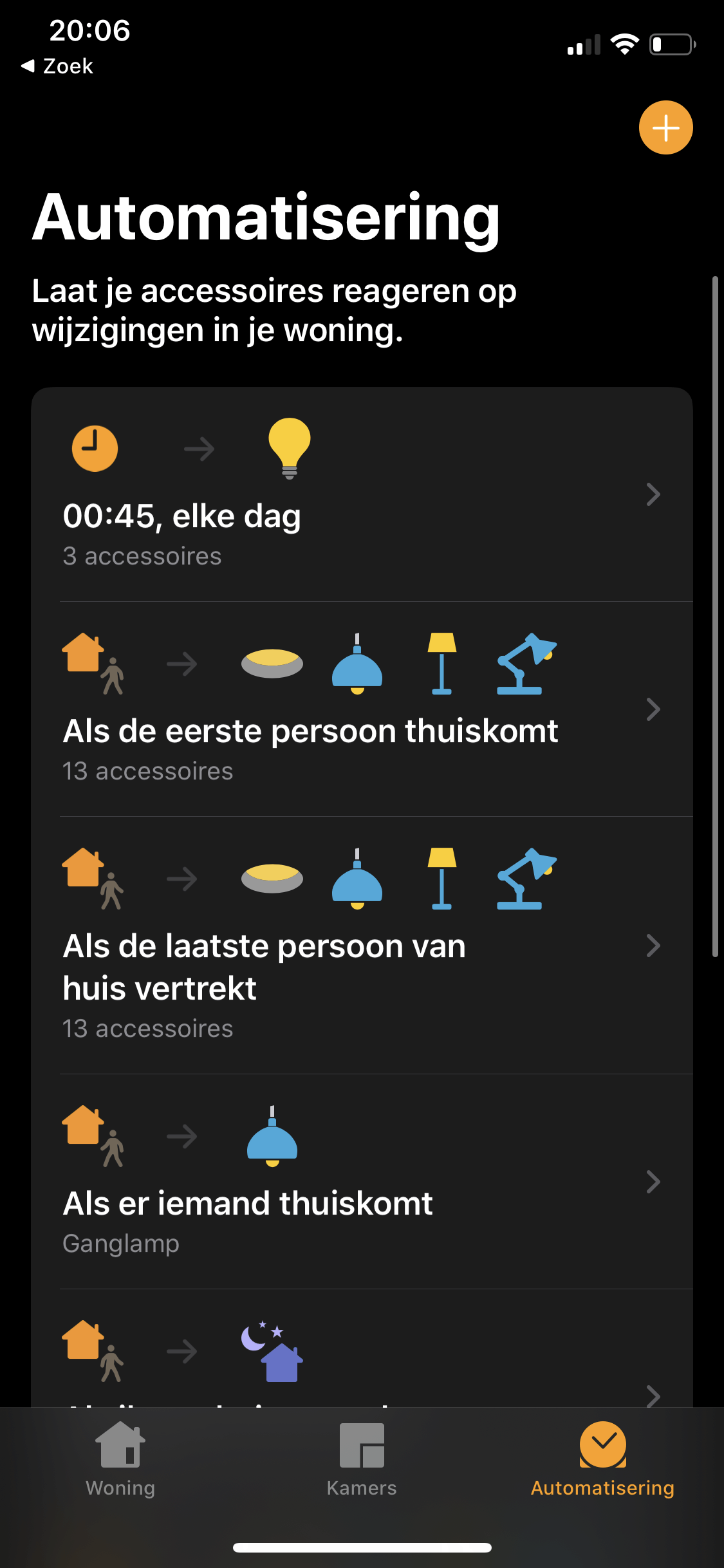724x1568 pixels.
Task: Open the '00:45, elke dag' automation
Action: 360,494
